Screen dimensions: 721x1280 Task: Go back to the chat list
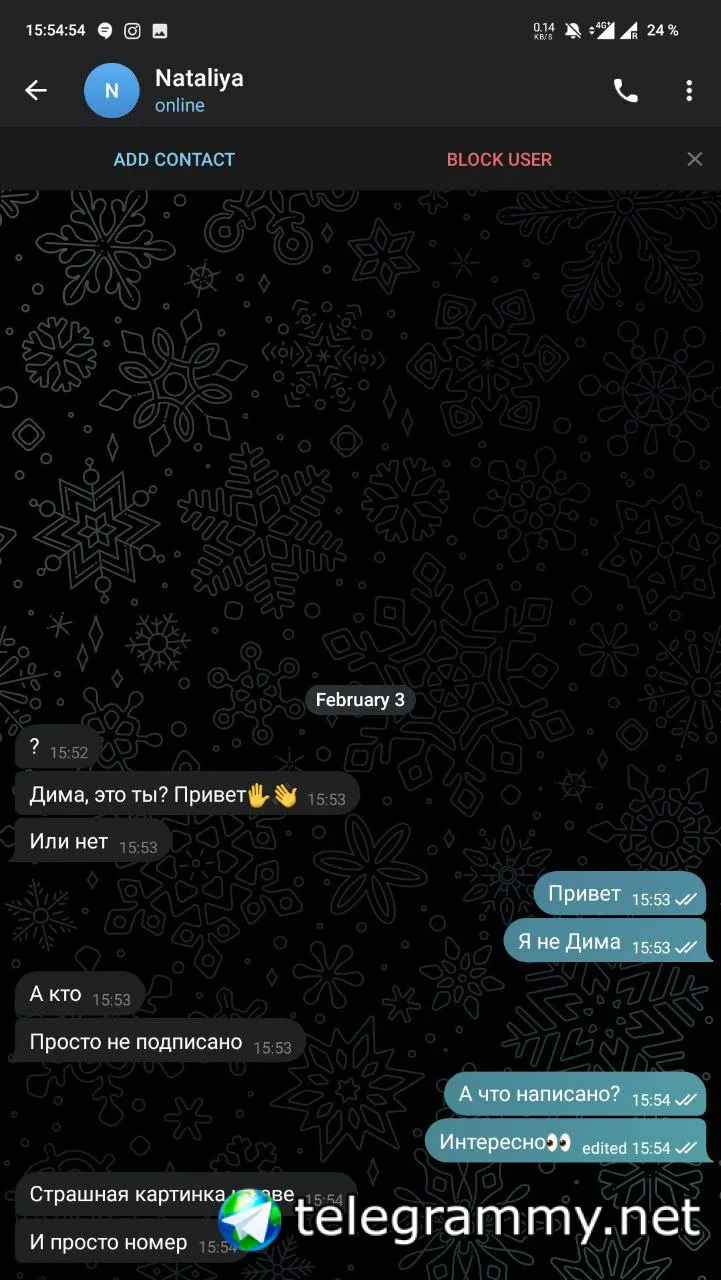[x=36, y=91]
